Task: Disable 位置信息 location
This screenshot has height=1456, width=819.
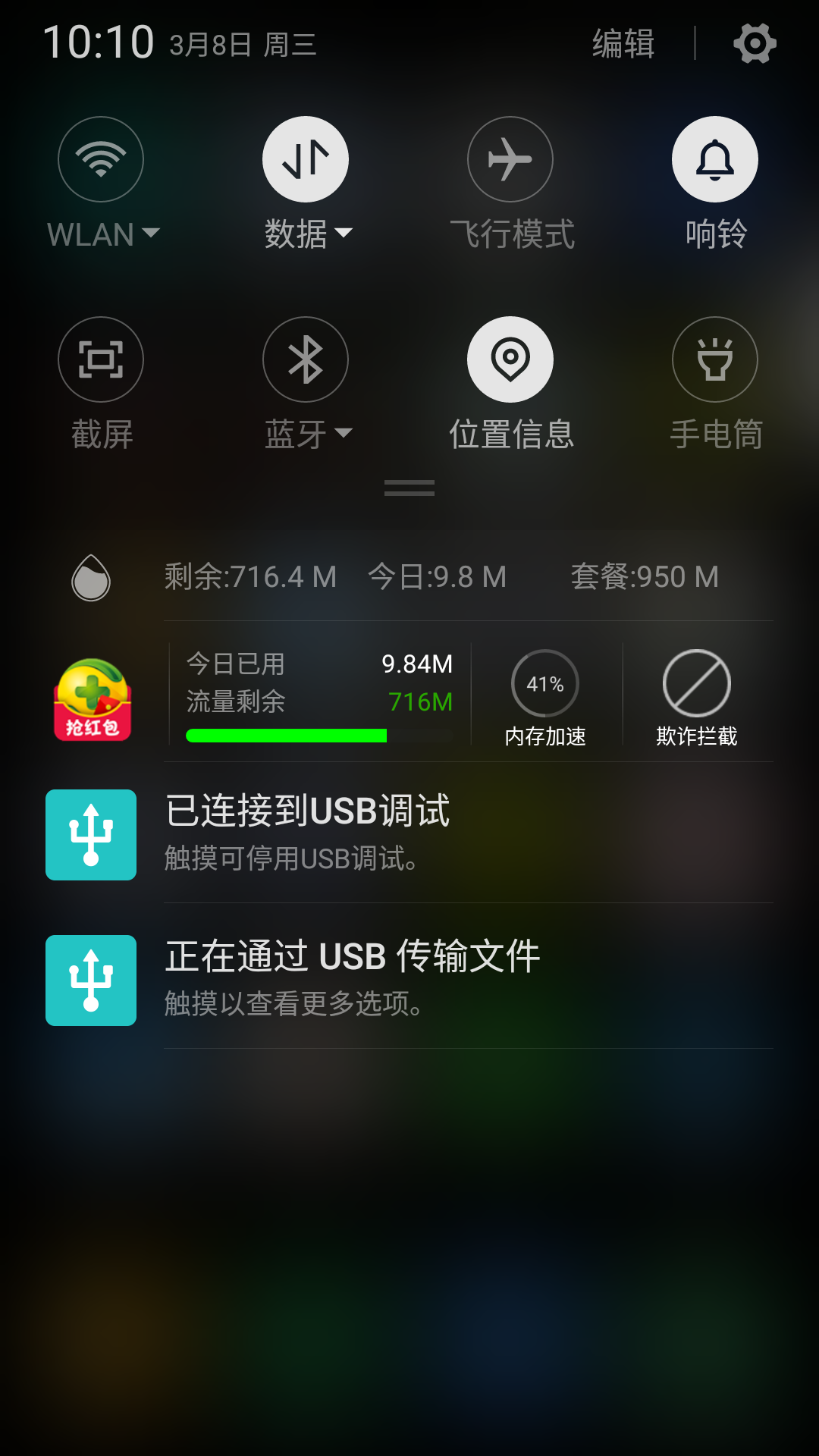Action: tap(510, 359)
